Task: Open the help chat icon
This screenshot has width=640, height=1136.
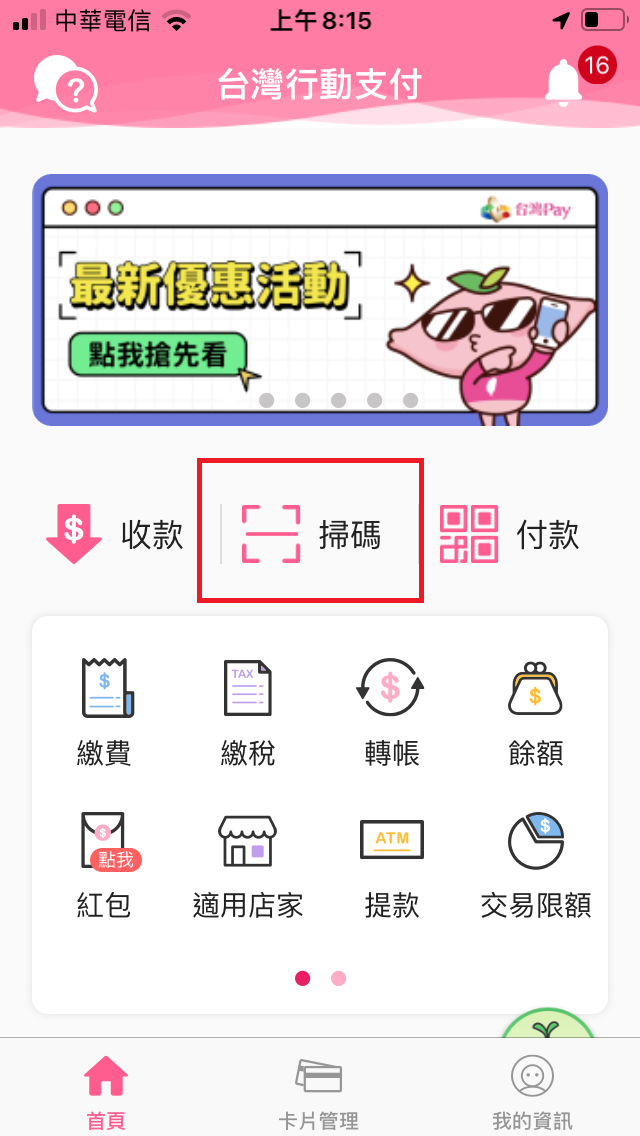Action: pyautogui.click(x=65, y=84)
